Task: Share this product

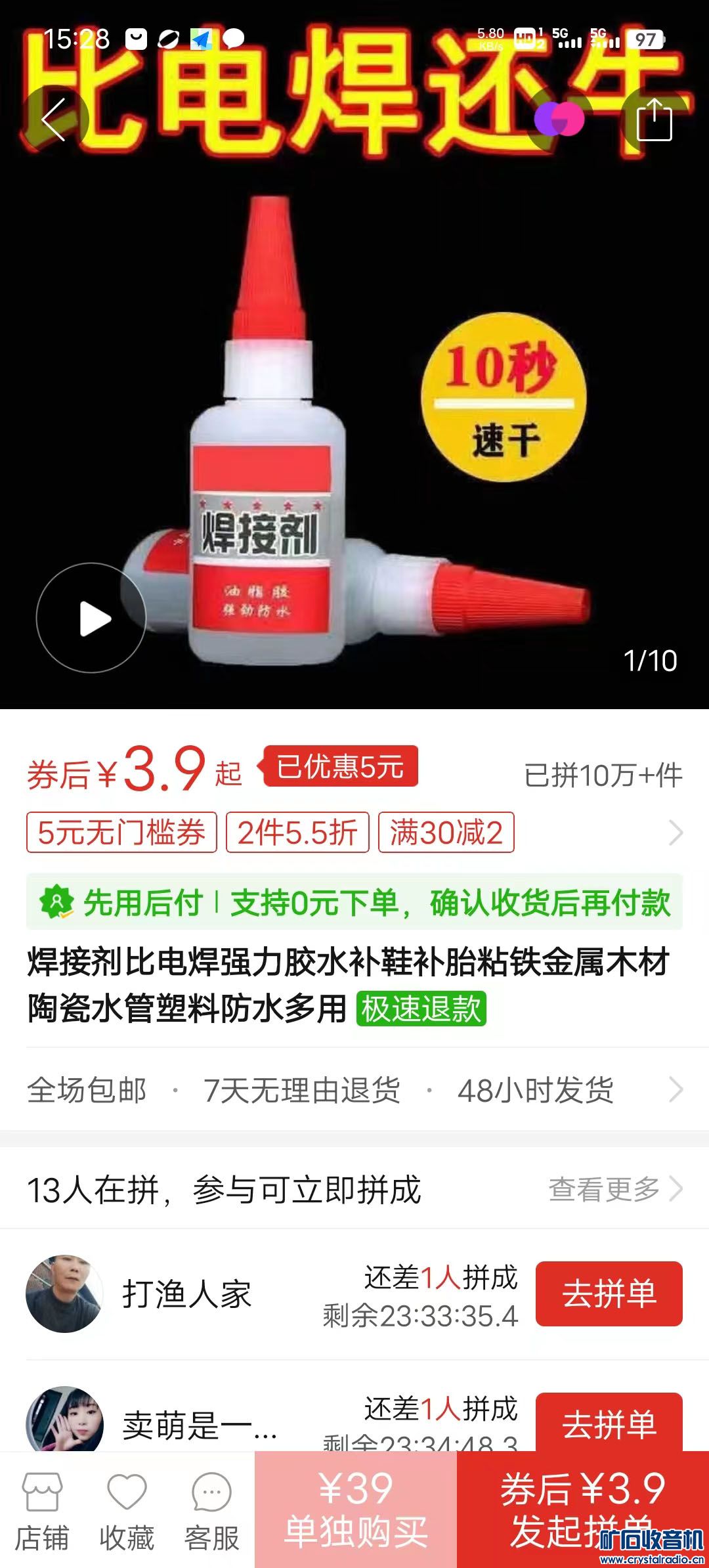Action: point(655,120)
